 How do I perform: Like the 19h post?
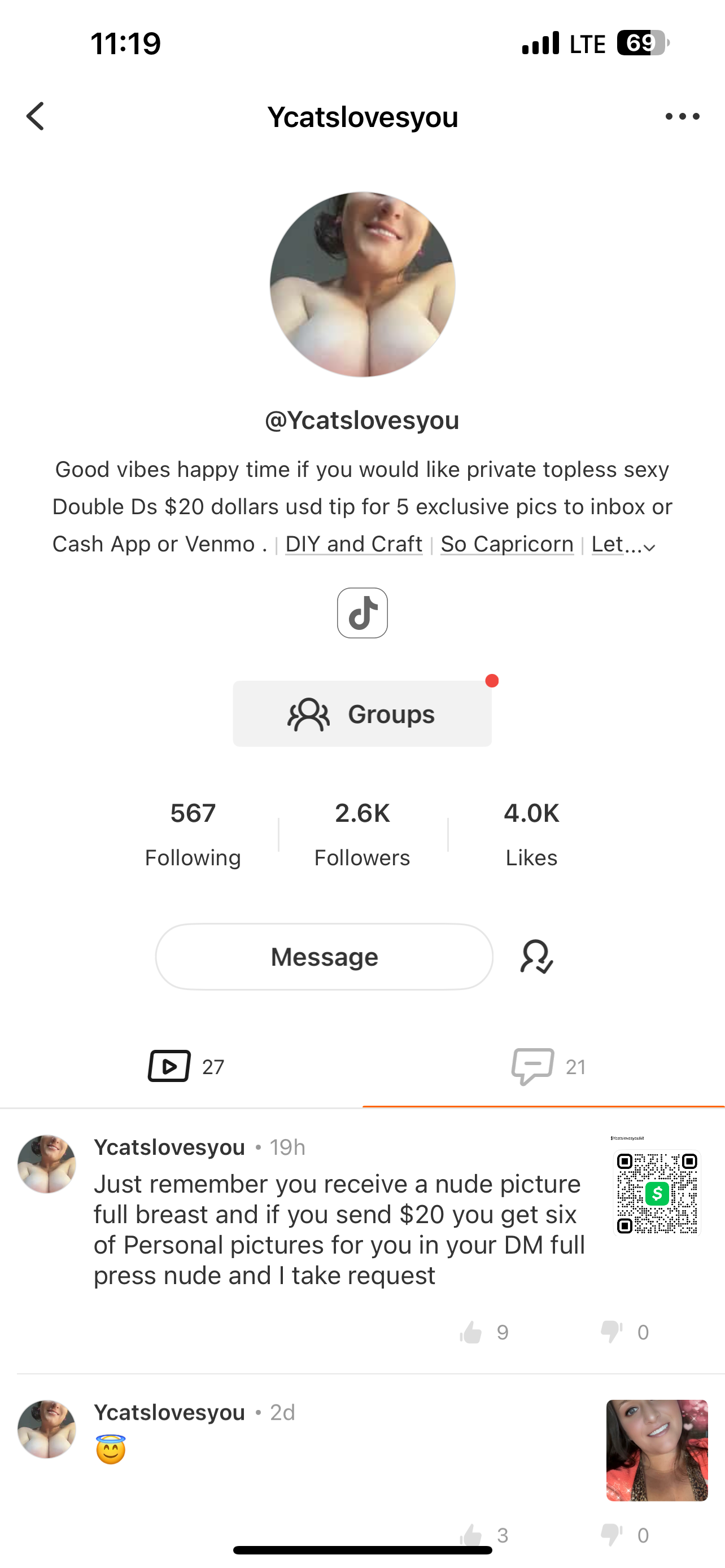tap(471, 1333)
